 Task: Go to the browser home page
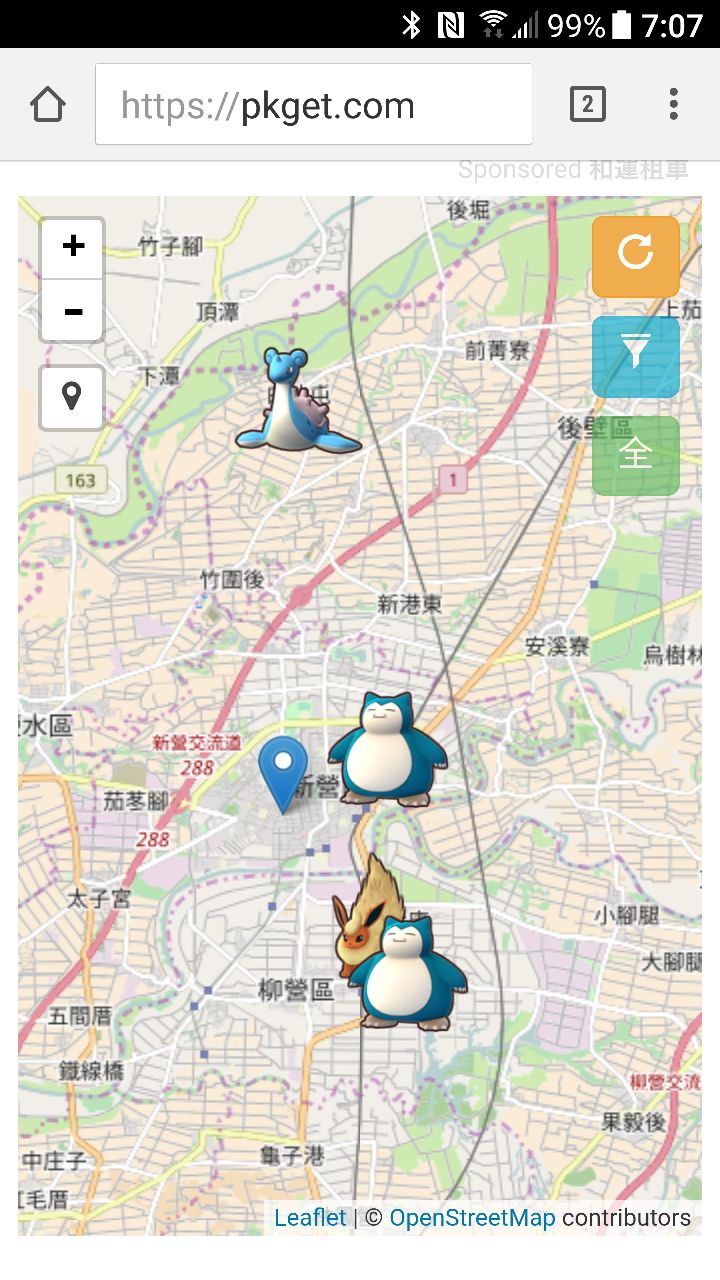click(47, 105)
